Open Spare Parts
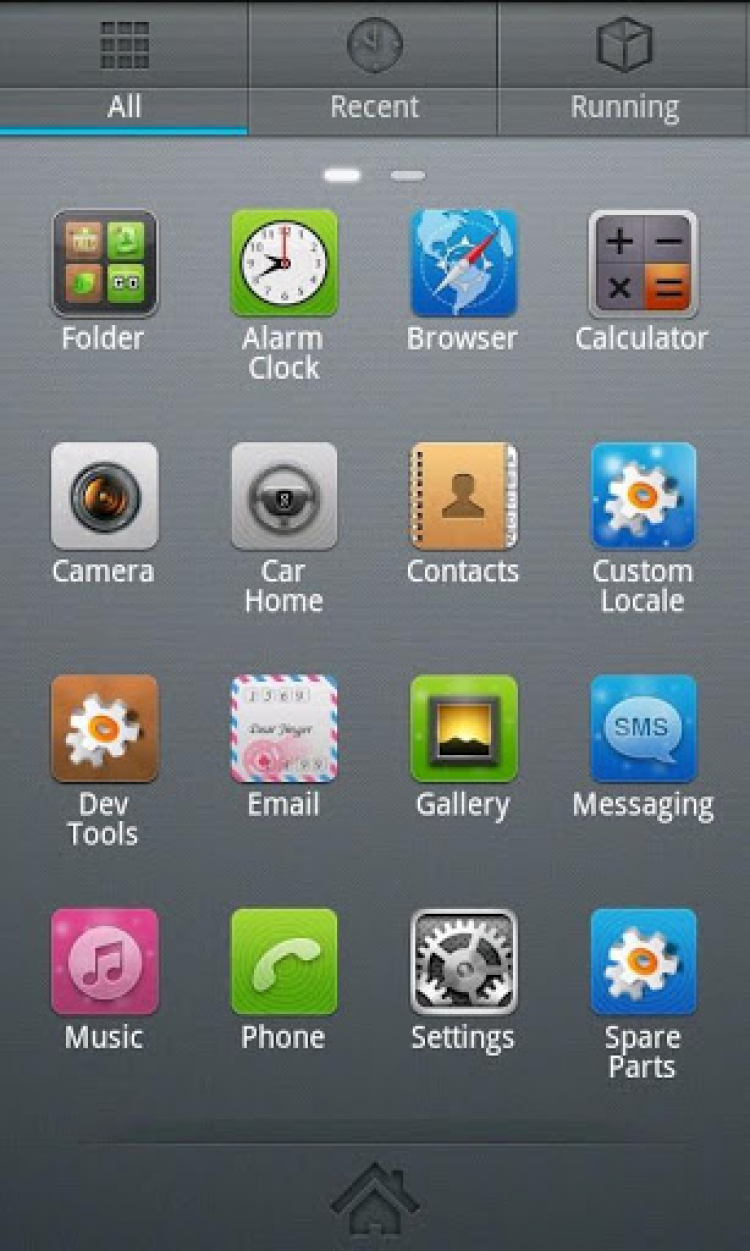 coord(642,962)
